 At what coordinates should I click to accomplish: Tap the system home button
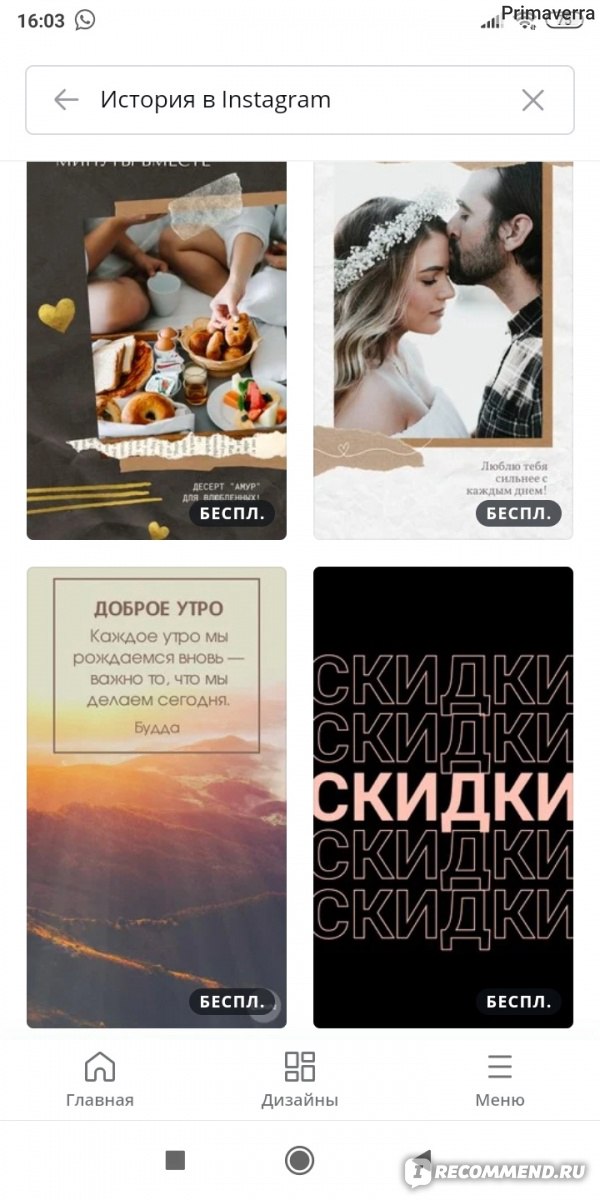(x=299, y=1160)
